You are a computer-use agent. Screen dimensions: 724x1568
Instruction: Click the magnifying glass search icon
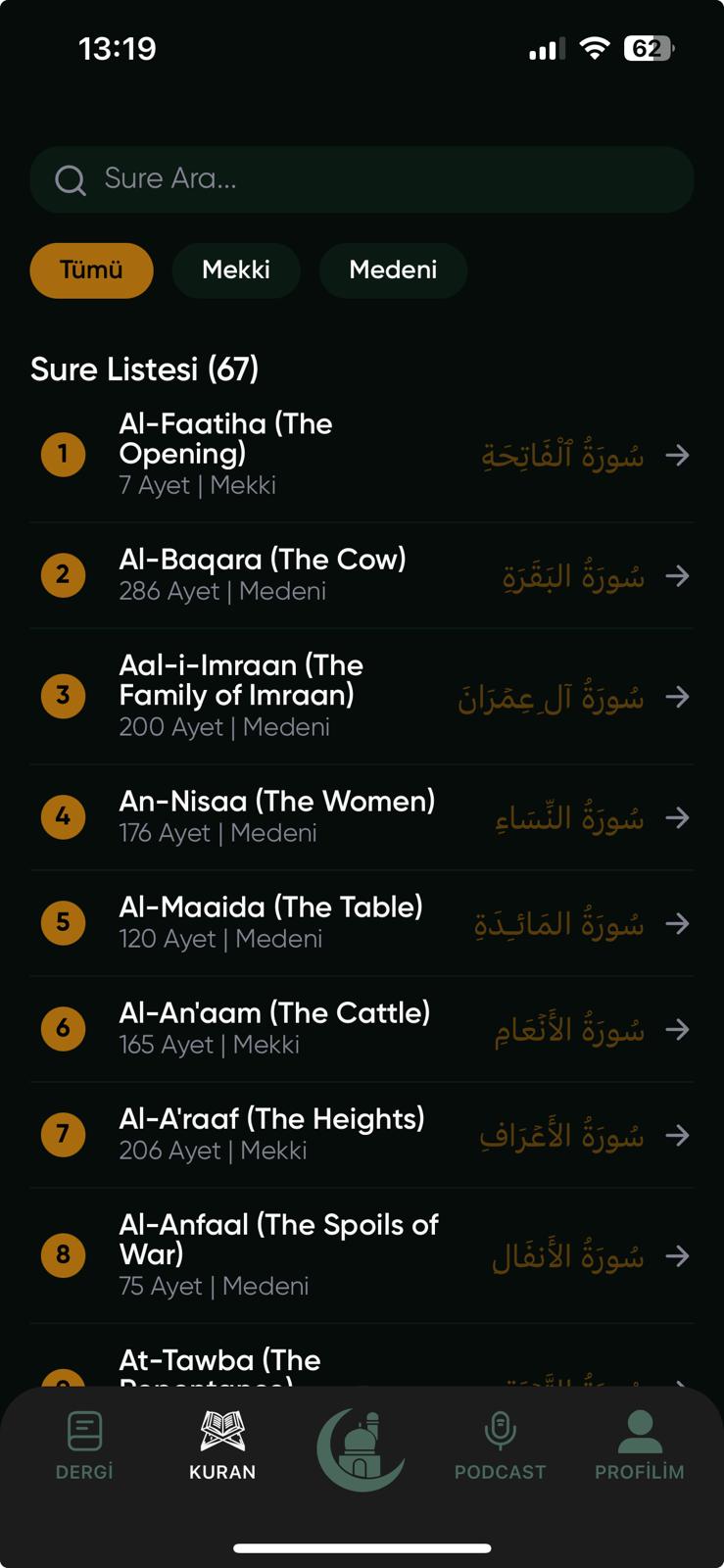70,179
